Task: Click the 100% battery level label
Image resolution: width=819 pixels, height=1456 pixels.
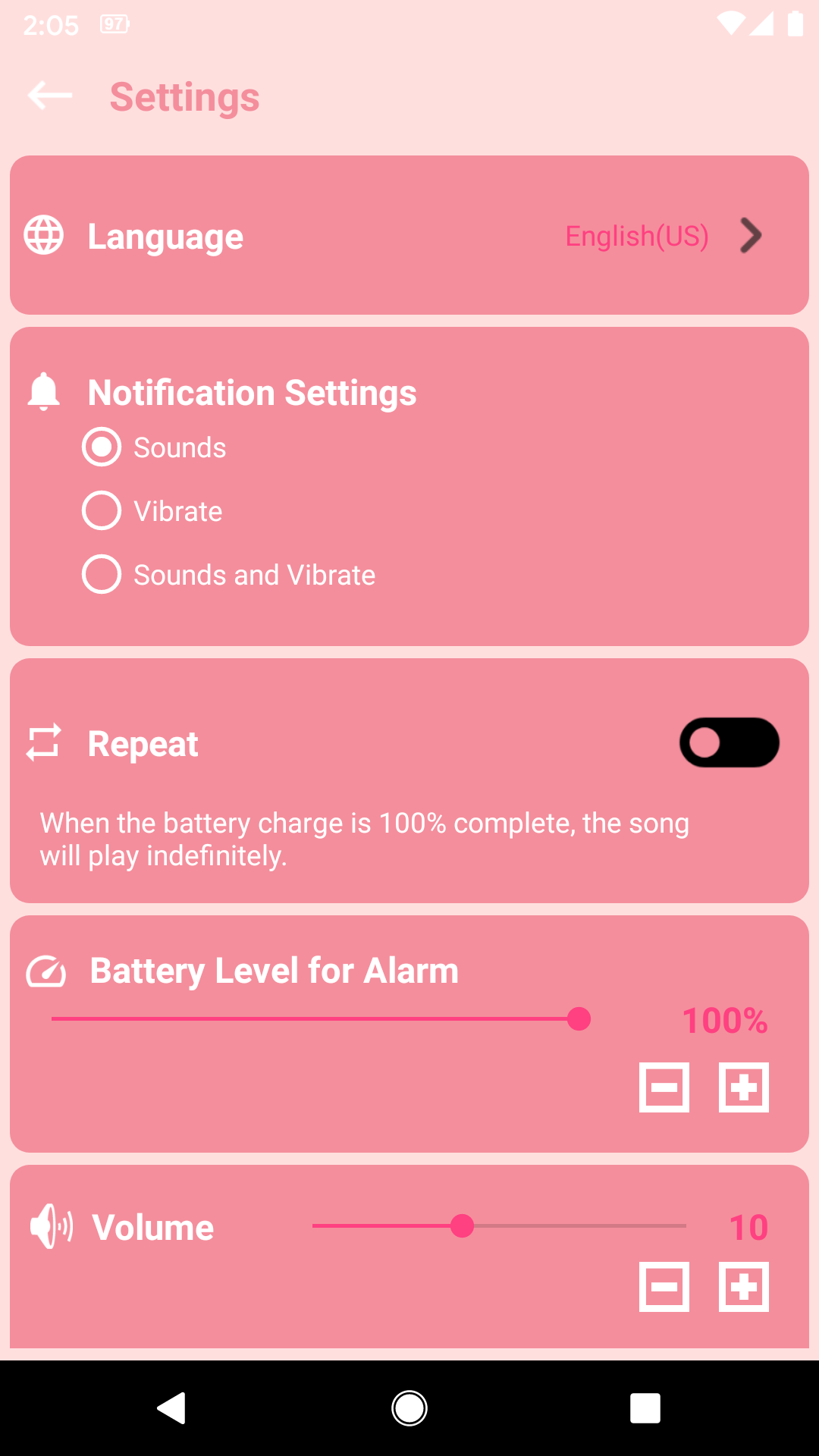Action: pyautogui.click(x=724, y=1021)
